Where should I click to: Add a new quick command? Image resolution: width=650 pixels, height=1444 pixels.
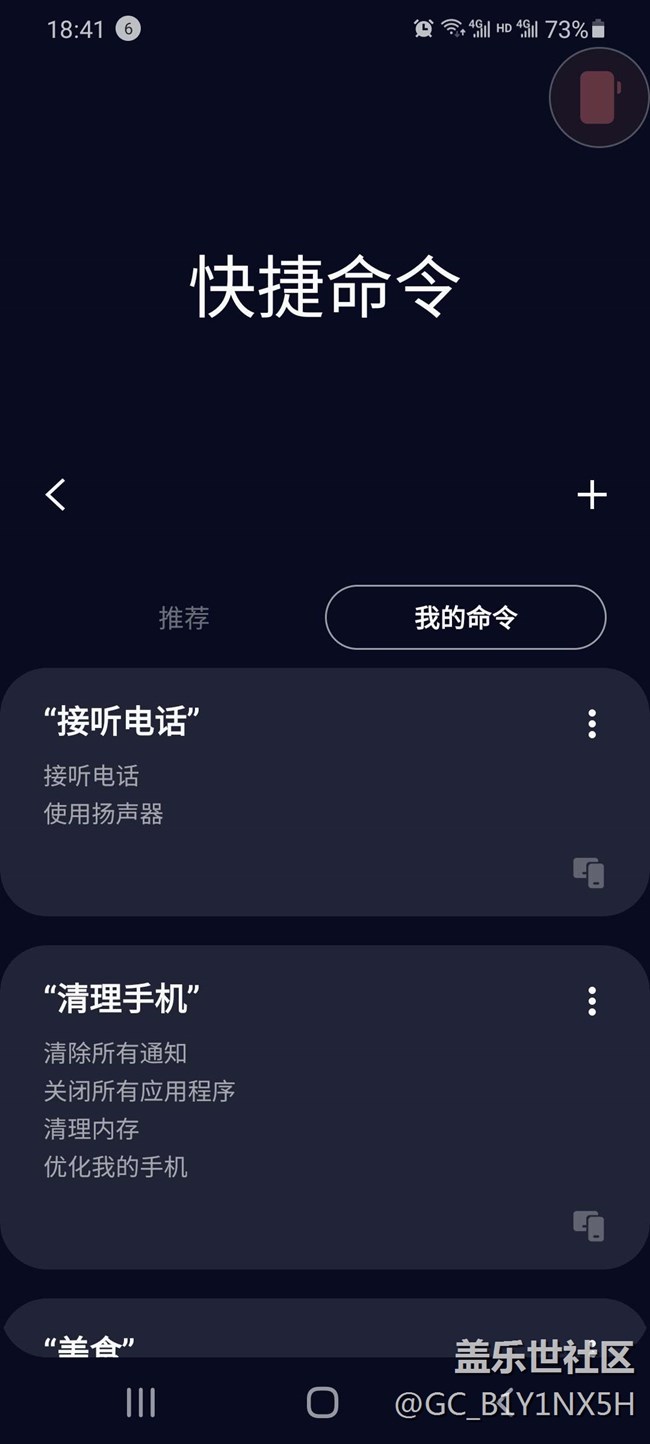592,494
